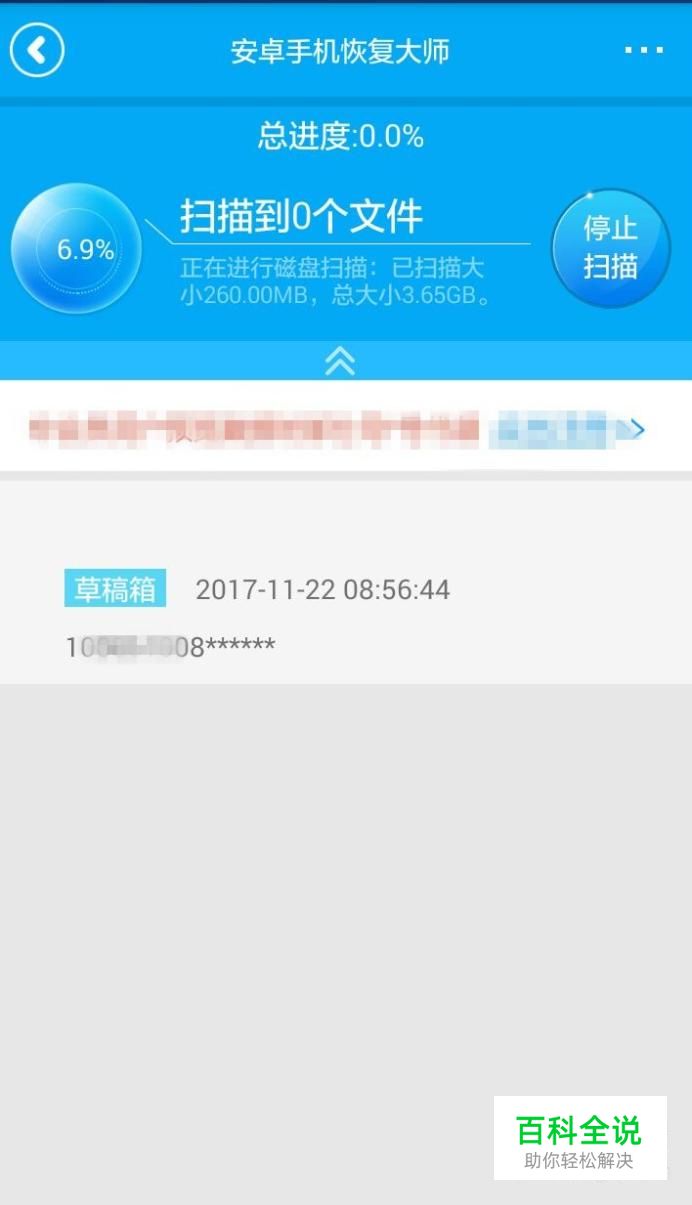Collapse the scan panel using double chevron
The width and height of the screenshot is (692, 1205).
click(x=340, y=361)
